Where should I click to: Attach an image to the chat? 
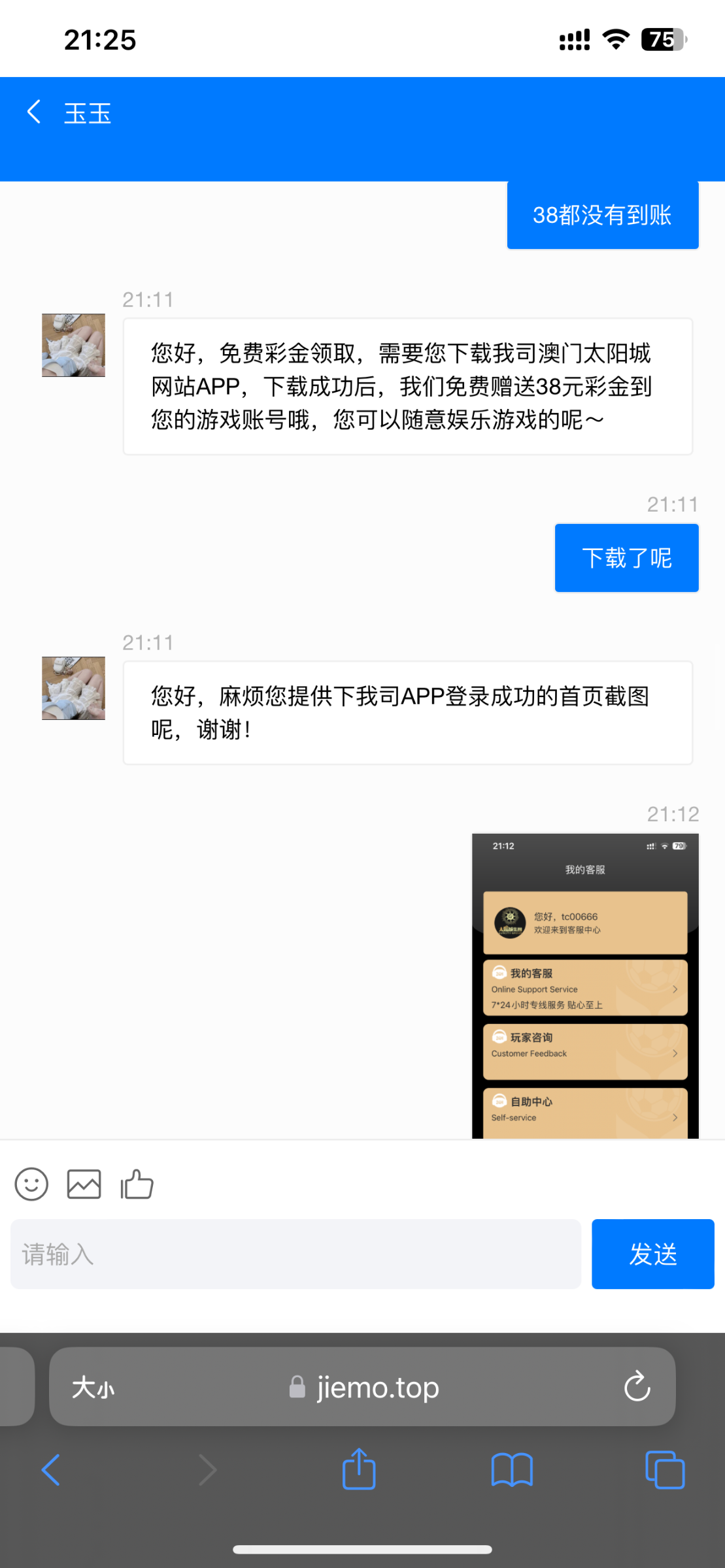(84, 1184)
